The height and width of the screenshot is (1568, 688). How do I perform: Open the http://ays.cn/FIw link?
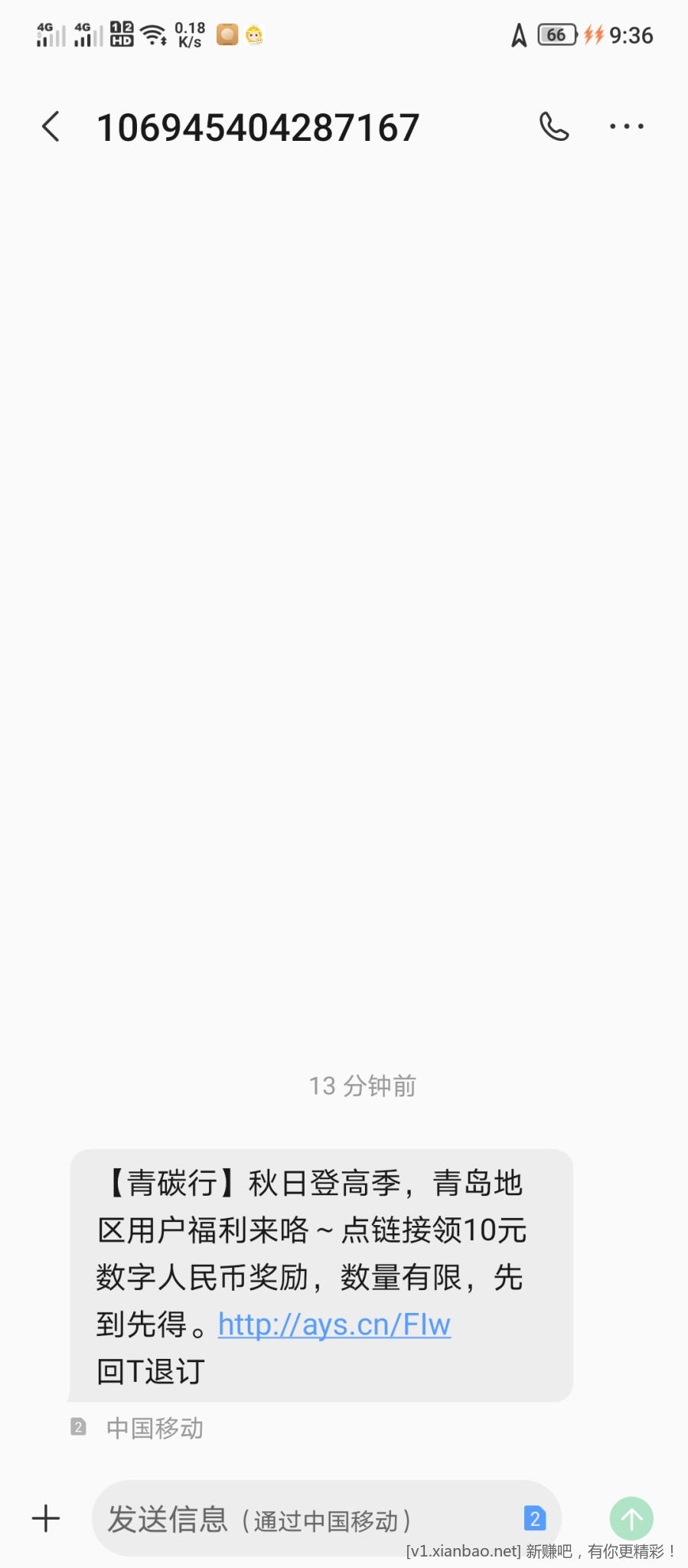click(x=334, y=1325)
